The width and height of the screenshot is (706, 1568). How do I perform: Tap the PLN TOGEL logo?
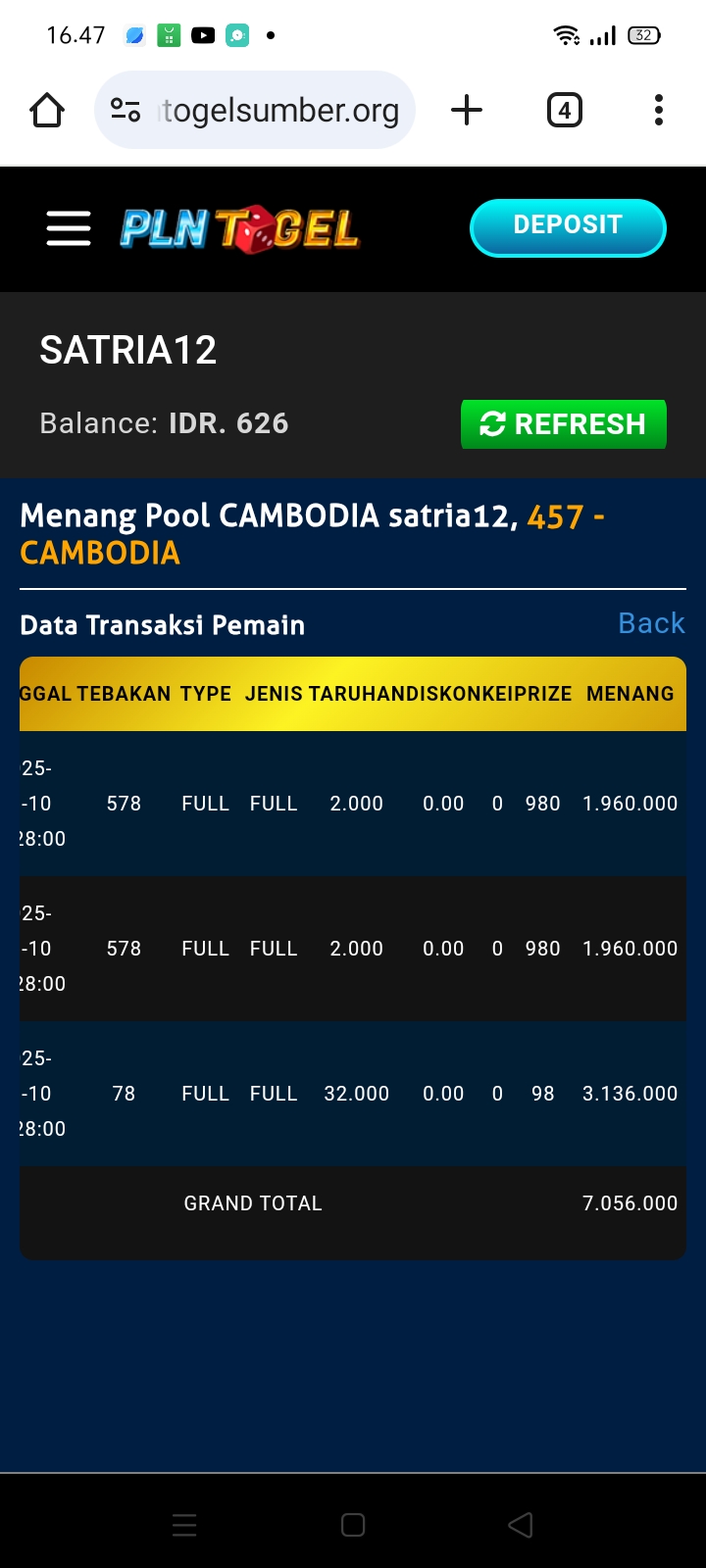[240, 229]
